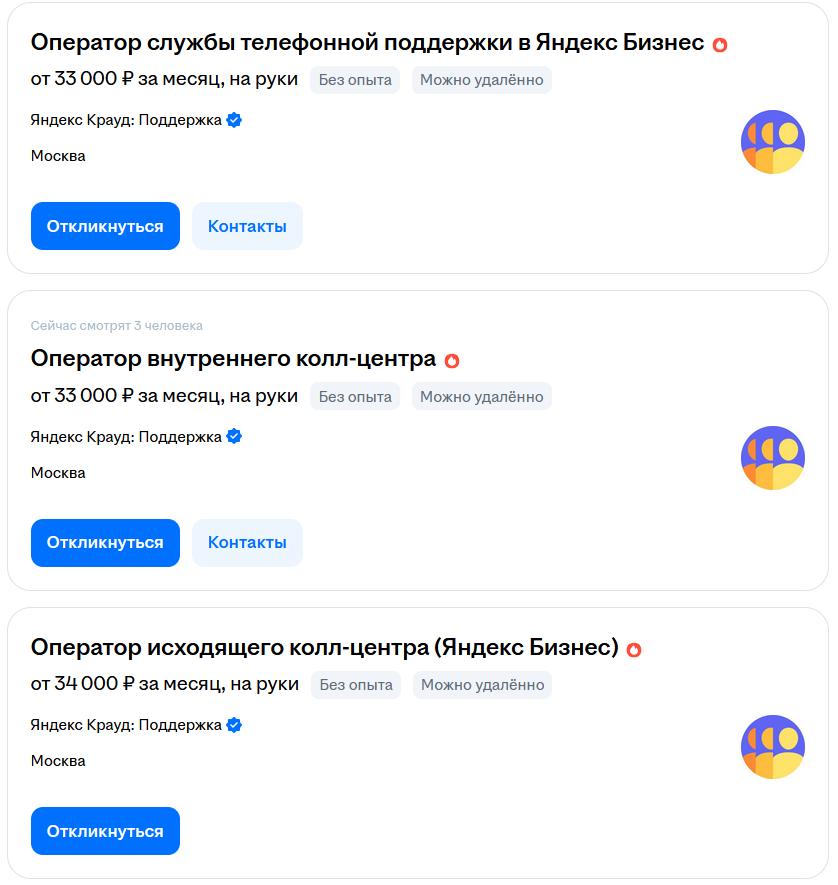This screenshot has width=838, height=885.
Task: Open the employer logo on the internal call-center card
Action: [x=772, y=458]
